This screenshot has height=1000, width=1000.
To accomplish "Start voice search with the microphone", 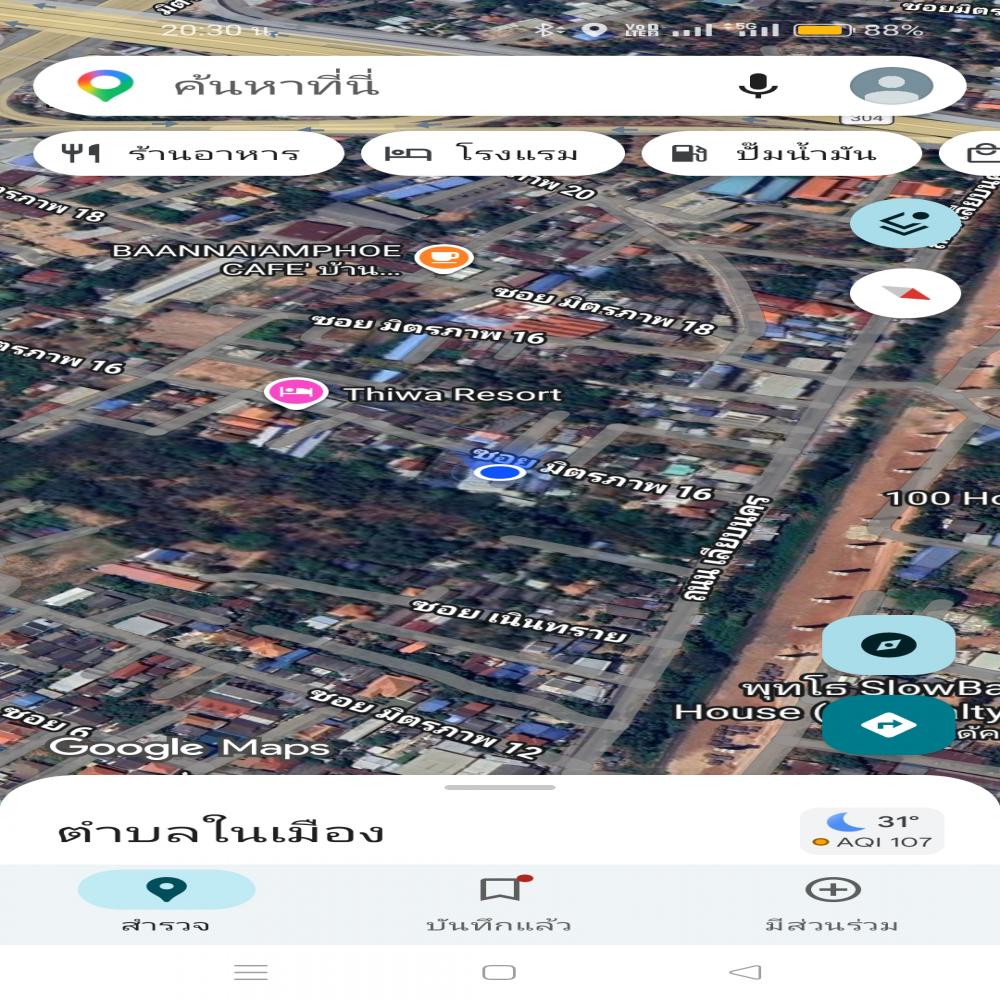I will (x=758, y=86).
